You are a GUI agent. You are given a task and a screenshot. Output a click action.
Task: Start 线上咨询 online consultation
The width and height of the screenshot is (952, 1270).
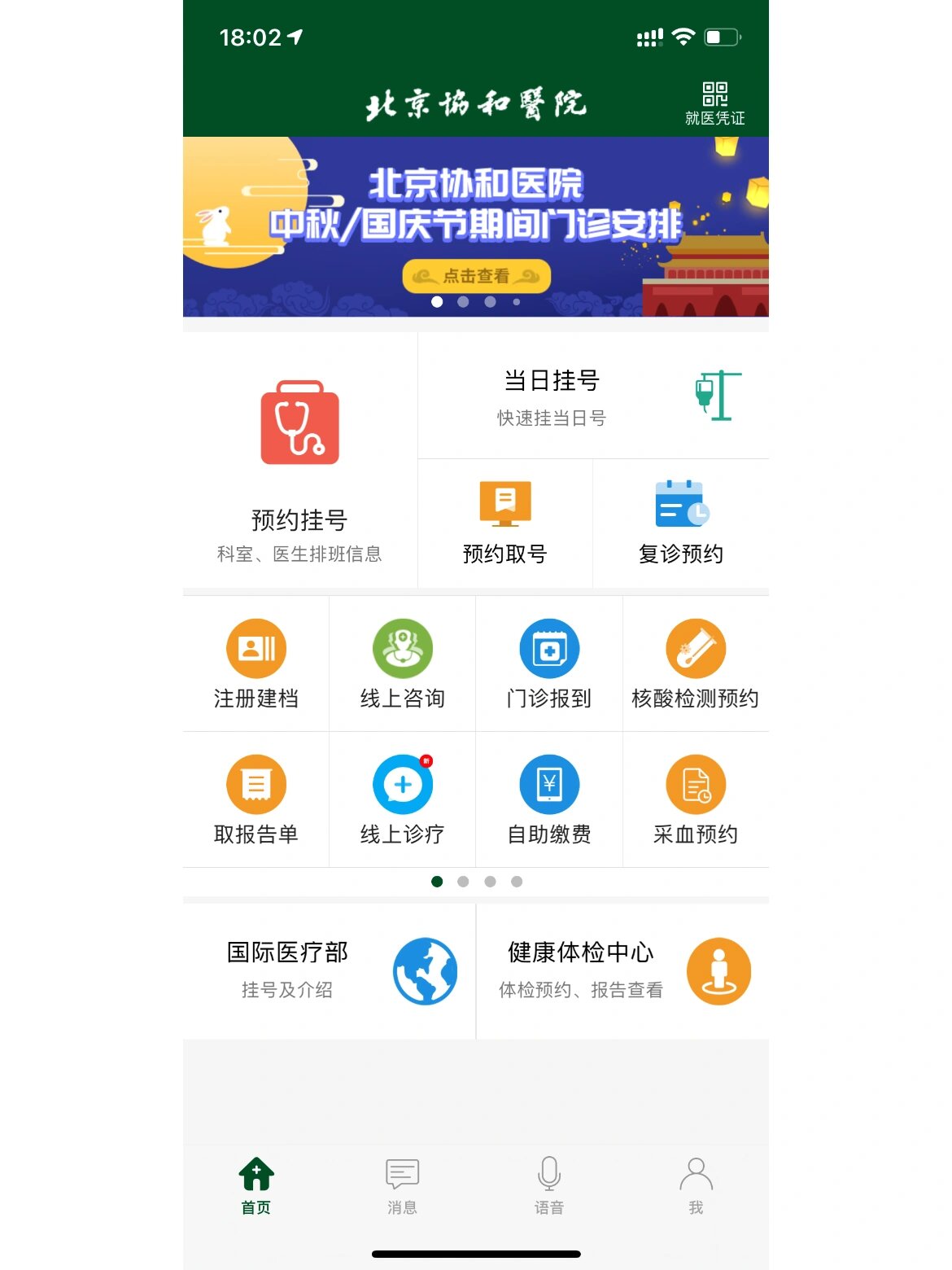[402, 664]
